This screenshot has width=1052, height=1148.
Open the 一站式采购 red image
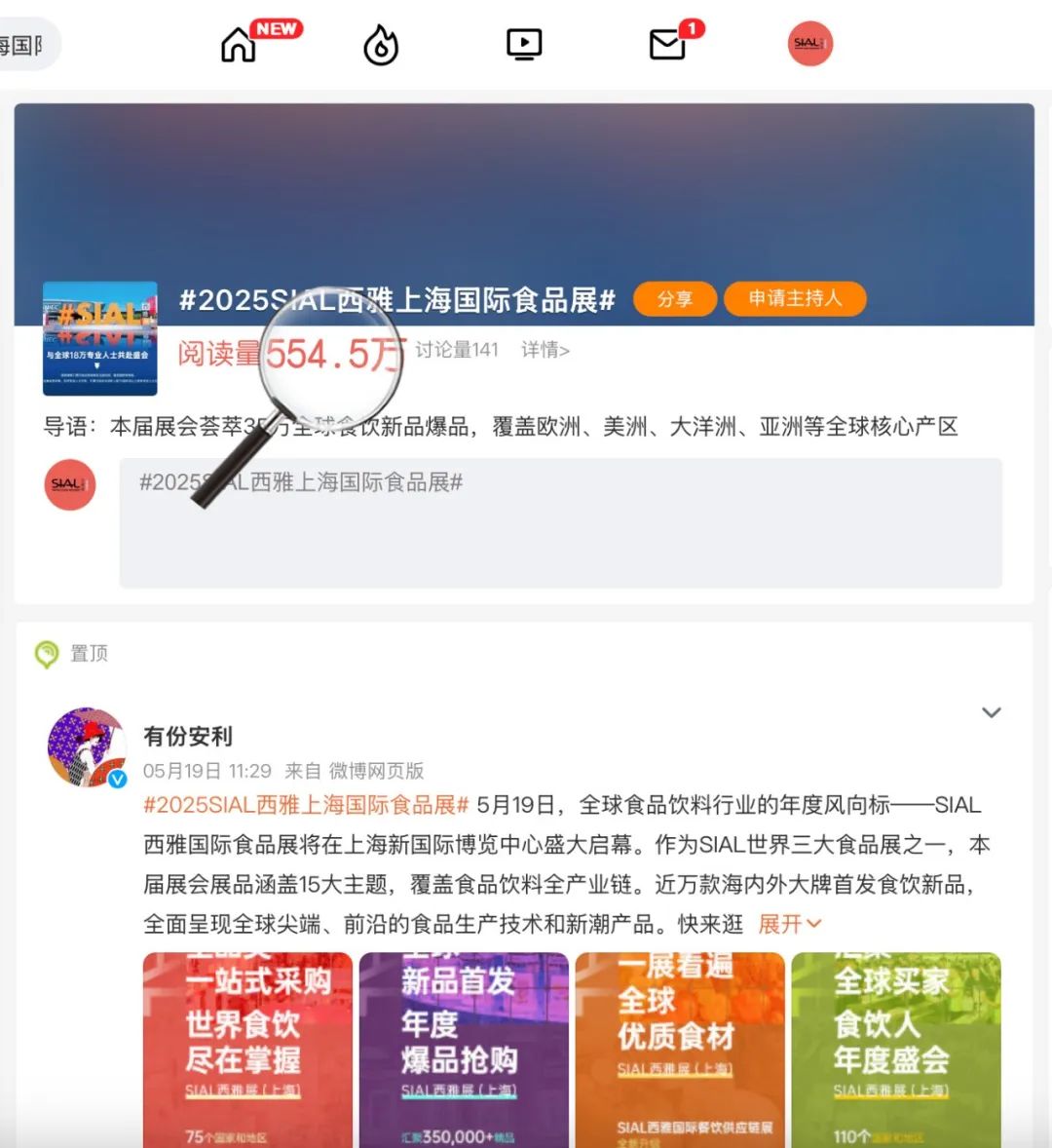247,1049
